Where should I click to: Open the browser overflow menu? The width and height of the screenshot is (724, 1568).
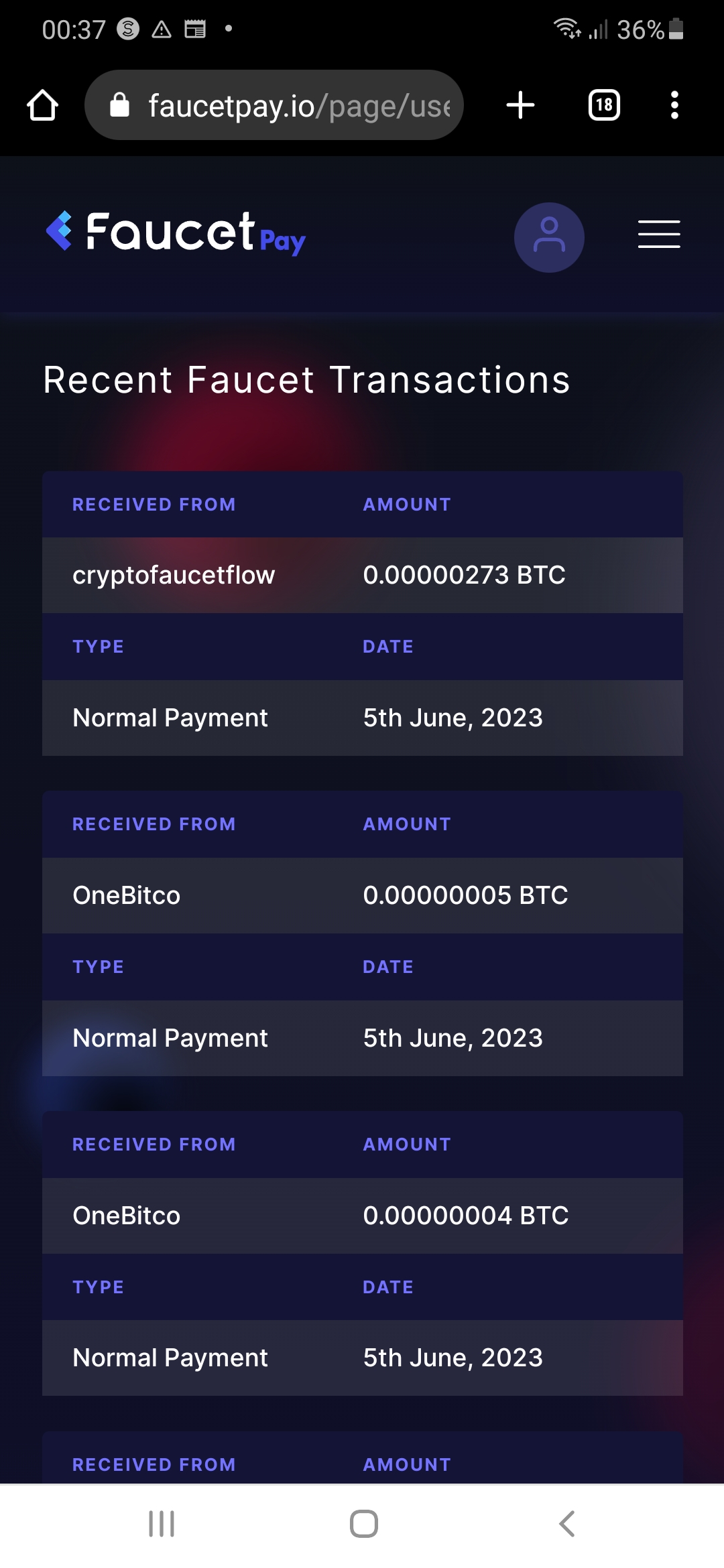pyautogui.click(x=674, y=105)
